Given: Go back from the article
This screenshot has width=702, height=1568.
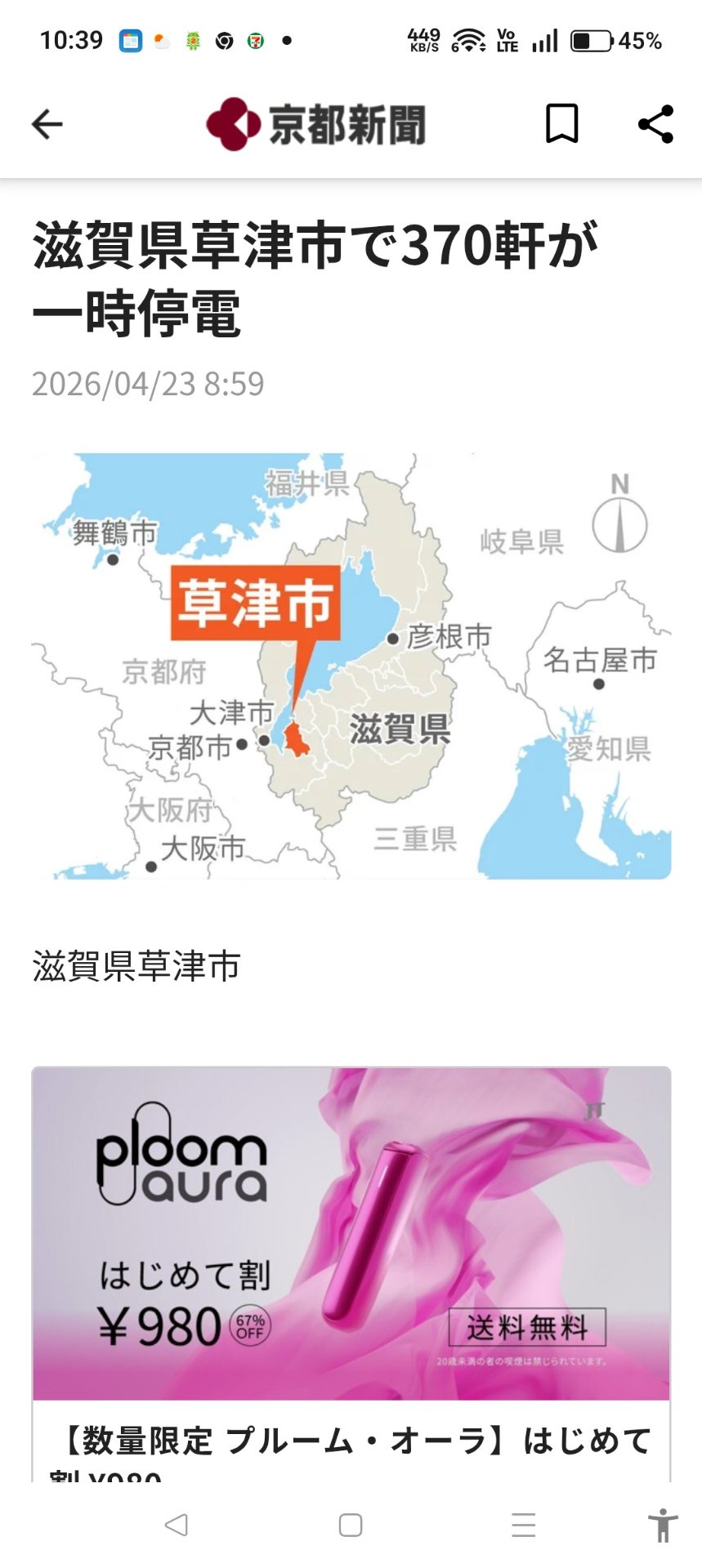Looking at the screenshot, I should pos(47,124).
